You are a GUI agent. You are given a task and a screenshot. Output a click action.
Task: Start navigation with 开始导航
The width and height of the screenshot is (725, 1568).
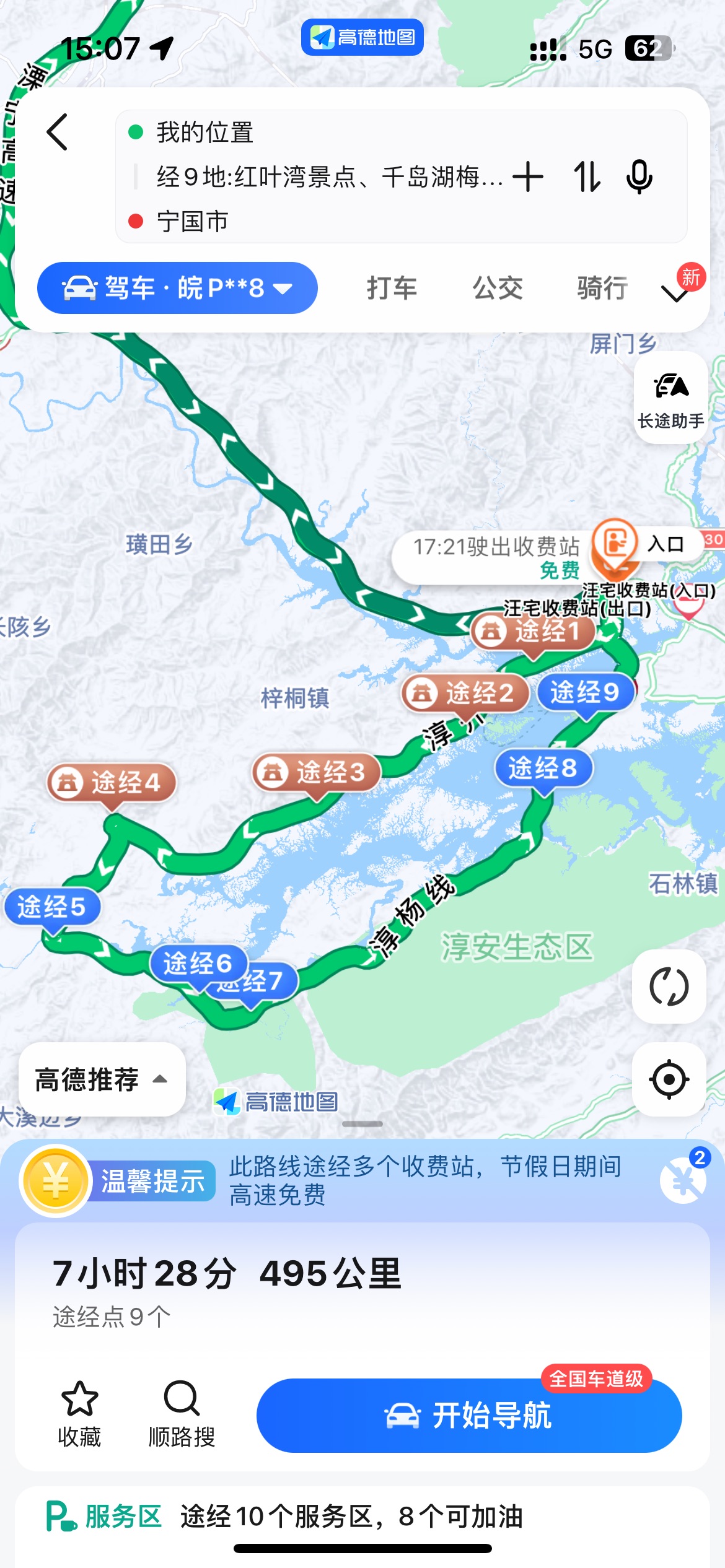[469, 1416]
